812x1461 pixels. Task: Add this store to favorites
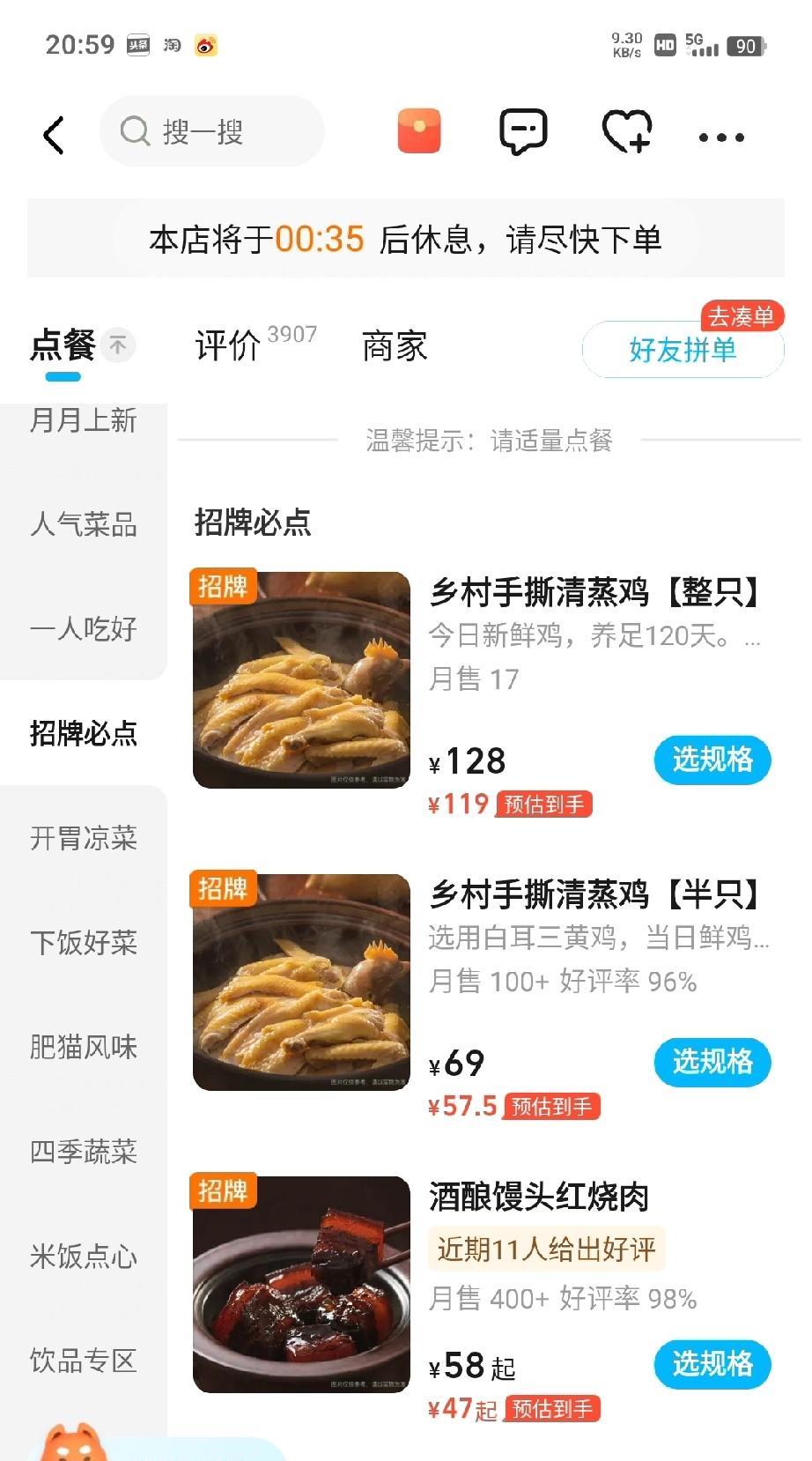click(626, 133)
